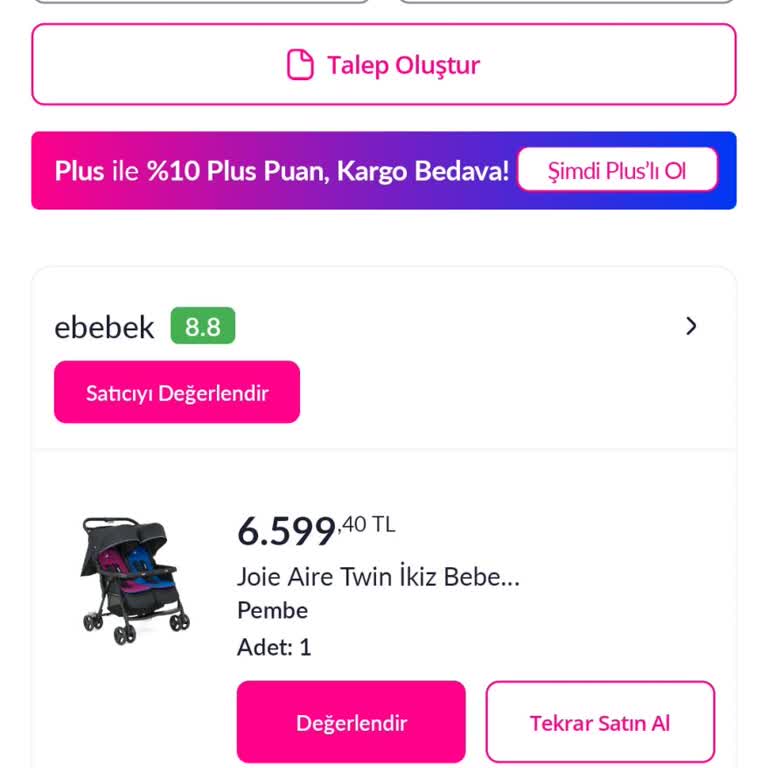Tap Değerlendir to review the product
Screen dimensions: 768x768
(x=351, y=722)
